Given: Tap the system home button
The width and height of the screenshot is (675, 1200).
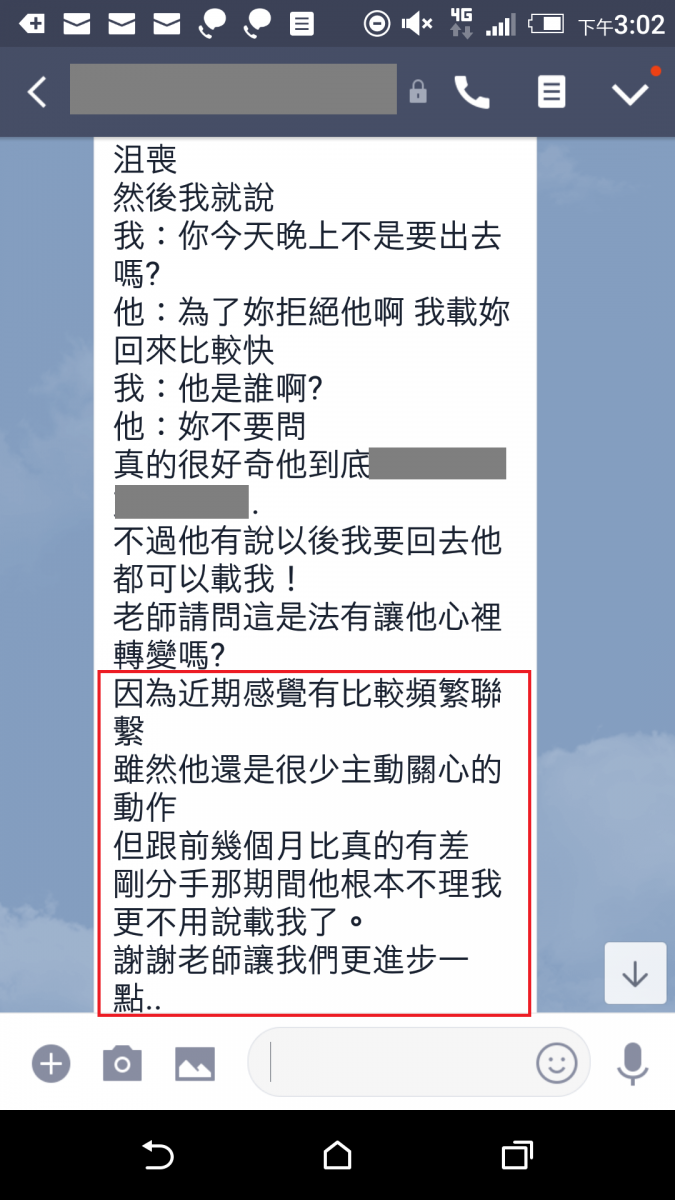Looking at the screenshot, I should point(337,1156).
